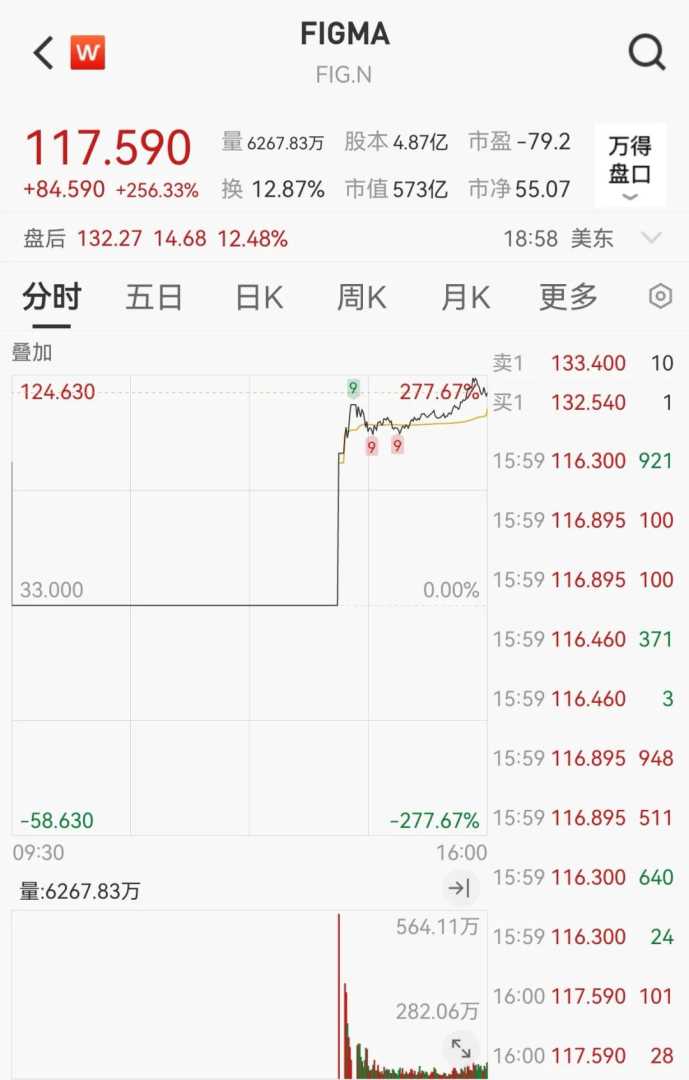Image resolution: width=689 pixels, height=1080 pixels.
Task: Show the 周K chart
Action: tap(362, 297)
